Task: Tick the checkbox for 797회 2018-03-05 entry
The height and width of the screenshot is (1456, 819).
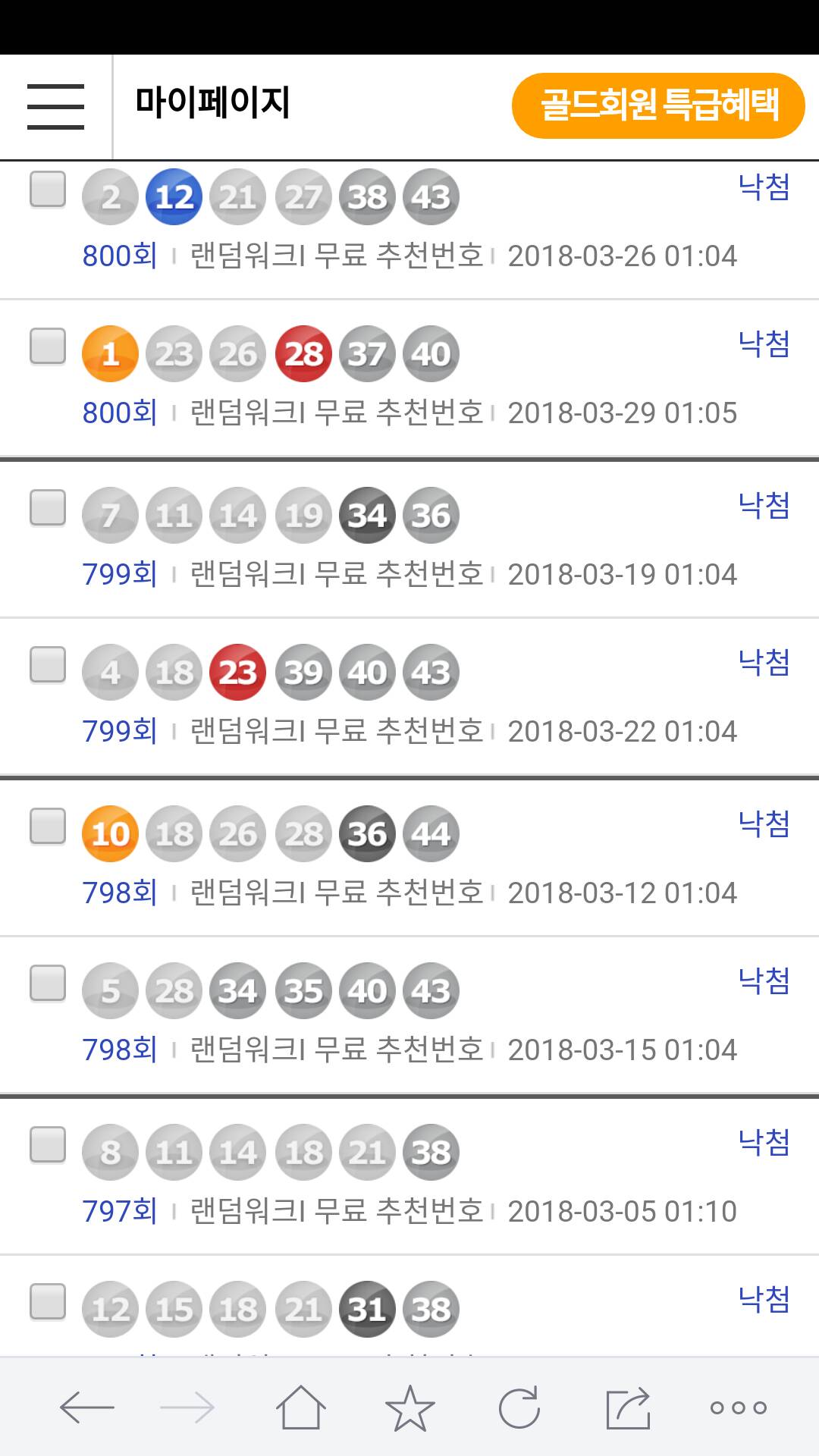Action: 48,1144
